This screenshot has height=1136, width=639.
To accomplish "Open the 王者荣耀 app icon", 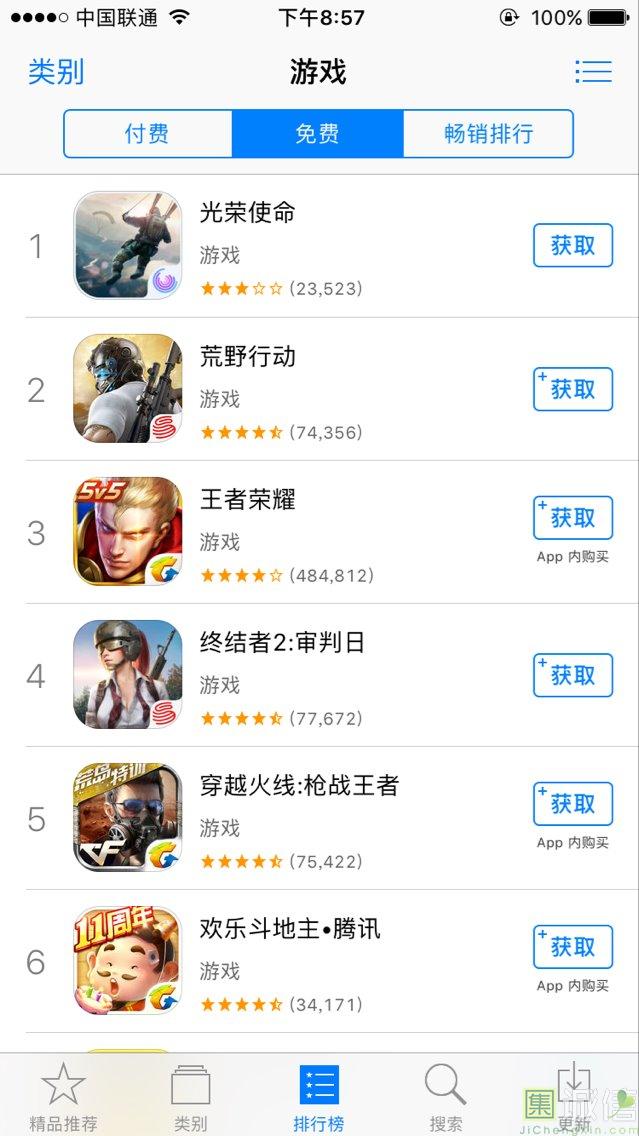I will (128, 532).
